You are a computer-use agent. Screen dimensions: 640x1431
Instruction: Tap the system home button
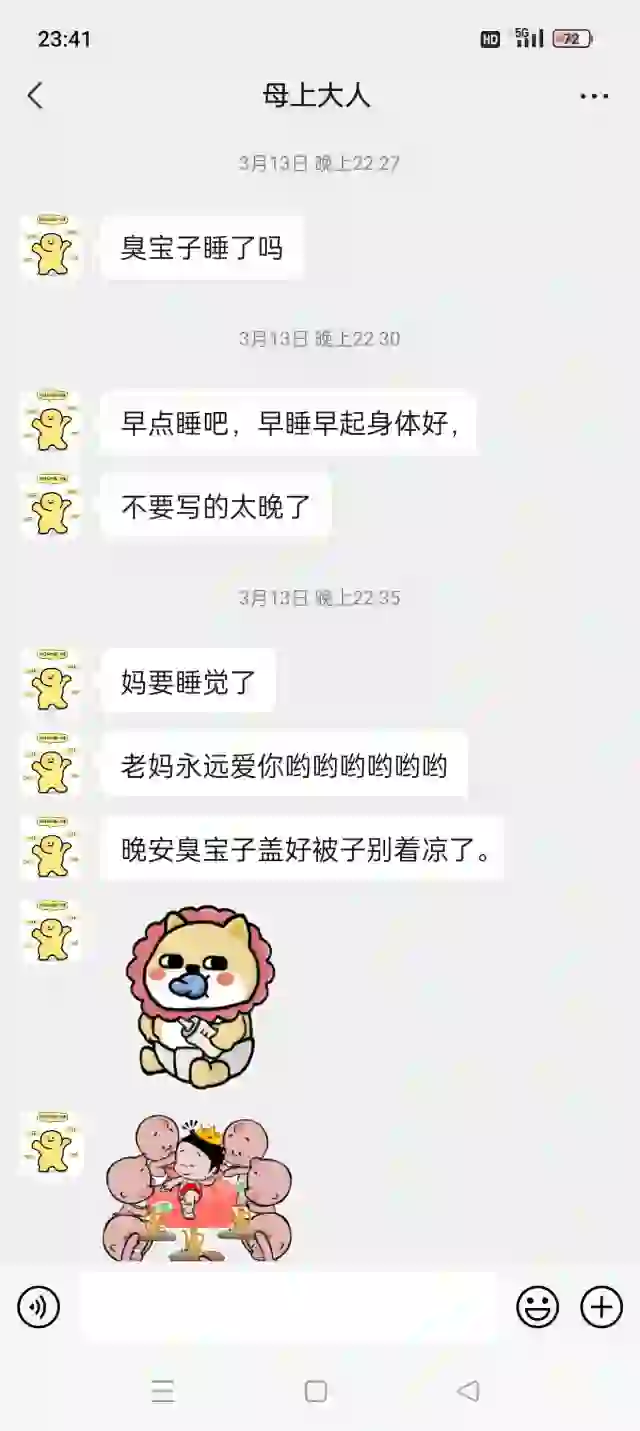tap(316, 1391)
